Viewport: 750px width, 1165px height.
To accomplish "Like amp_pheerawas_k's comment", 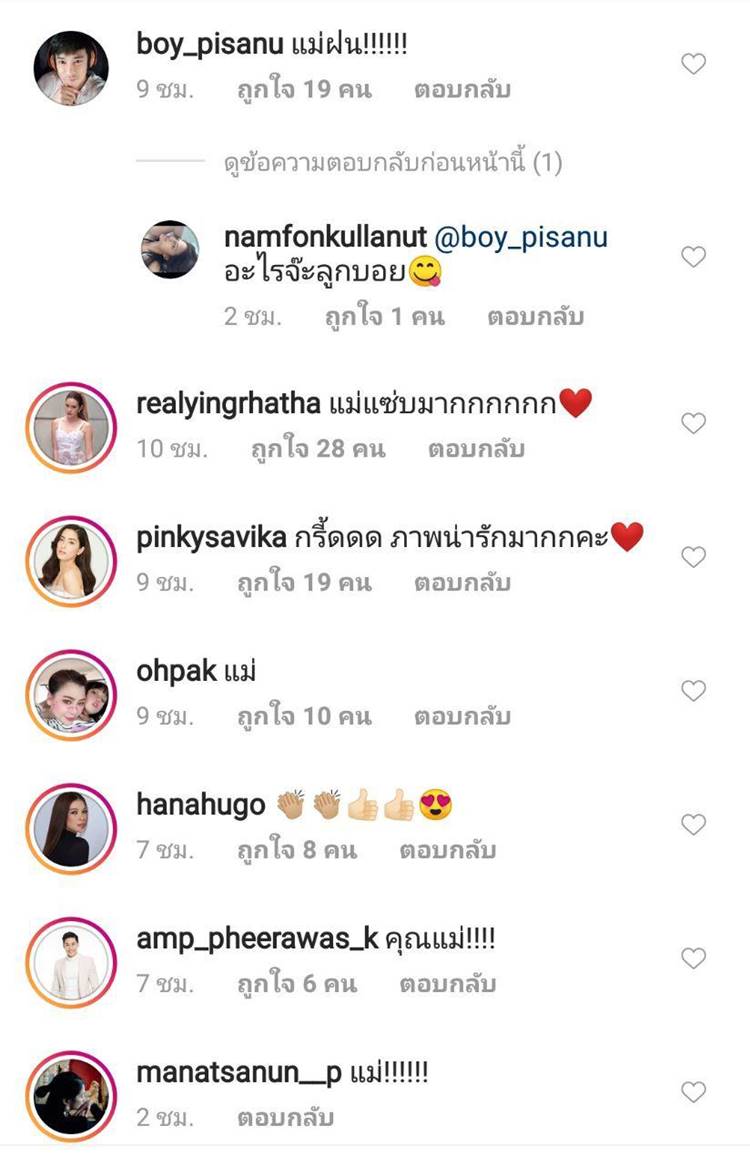I will (693, 958).
